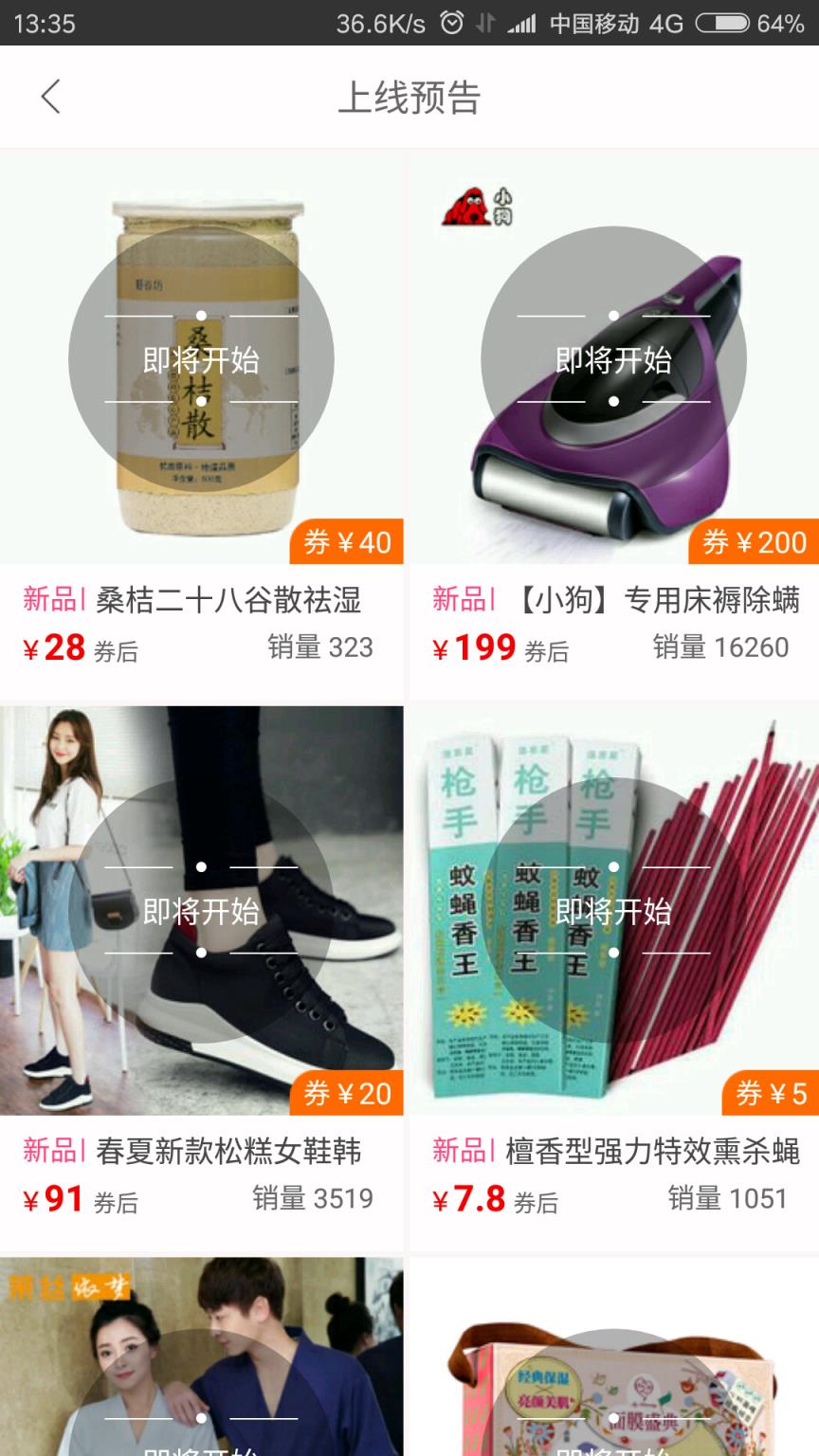Go back from 上线预告 page

coord(51,97)
